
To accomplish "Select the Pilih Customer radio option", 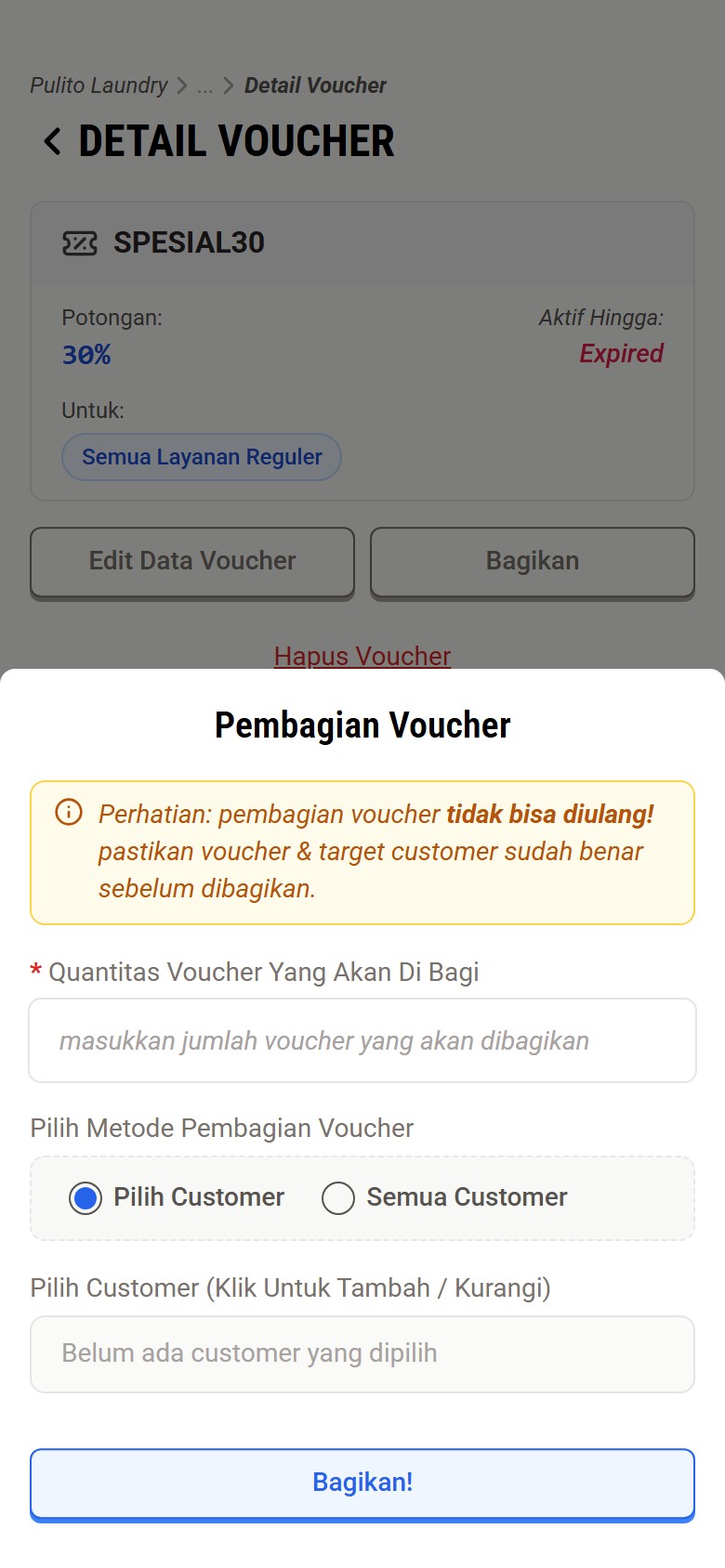I will (86, 1197).
